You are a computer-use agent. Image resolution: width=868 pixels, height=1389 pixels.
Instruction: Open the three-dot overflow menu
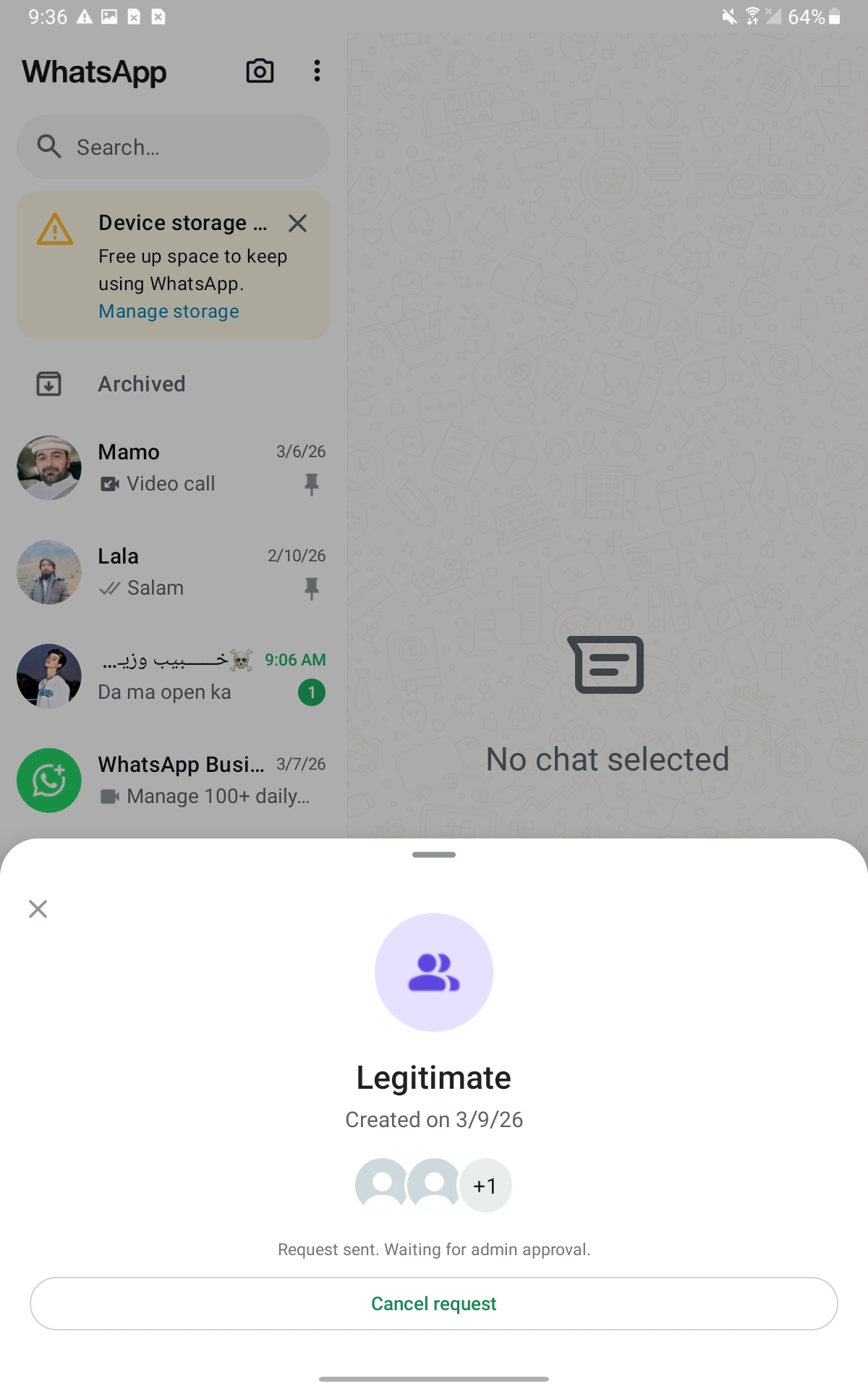click(x=317, y=71)
